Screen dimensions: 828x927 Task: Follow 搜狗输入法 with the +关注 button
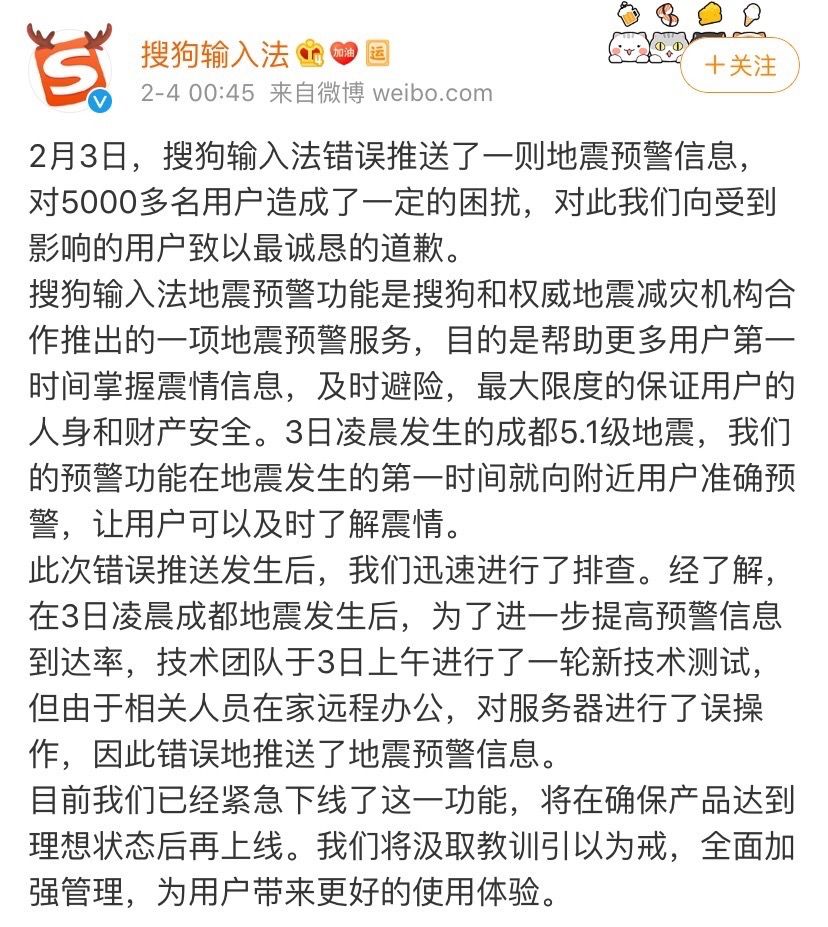[740, 66]
